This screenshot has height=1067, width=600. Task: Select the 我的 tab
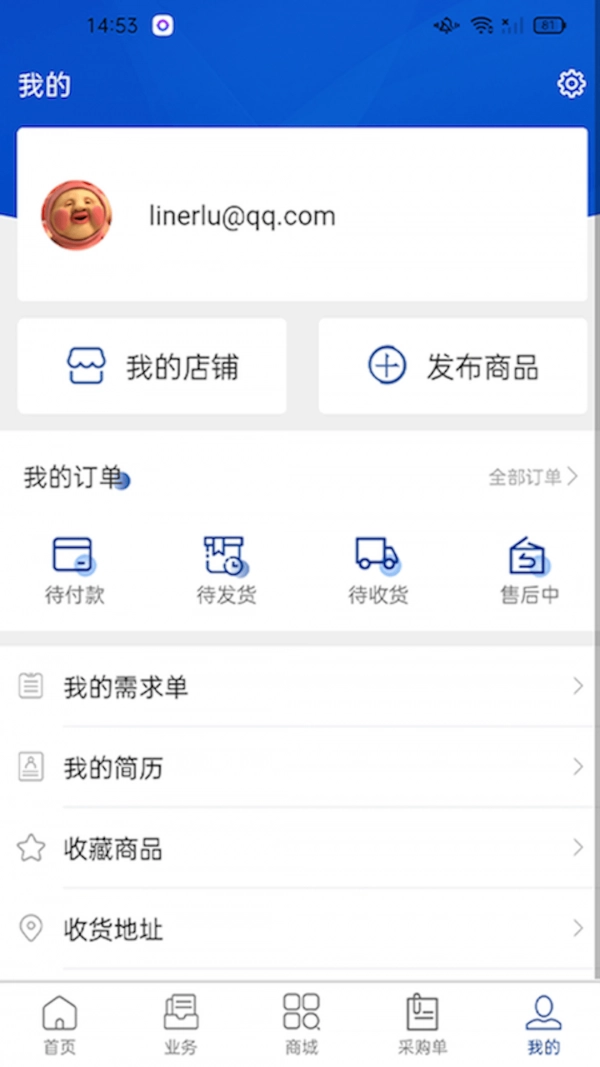pos(543,1025)
